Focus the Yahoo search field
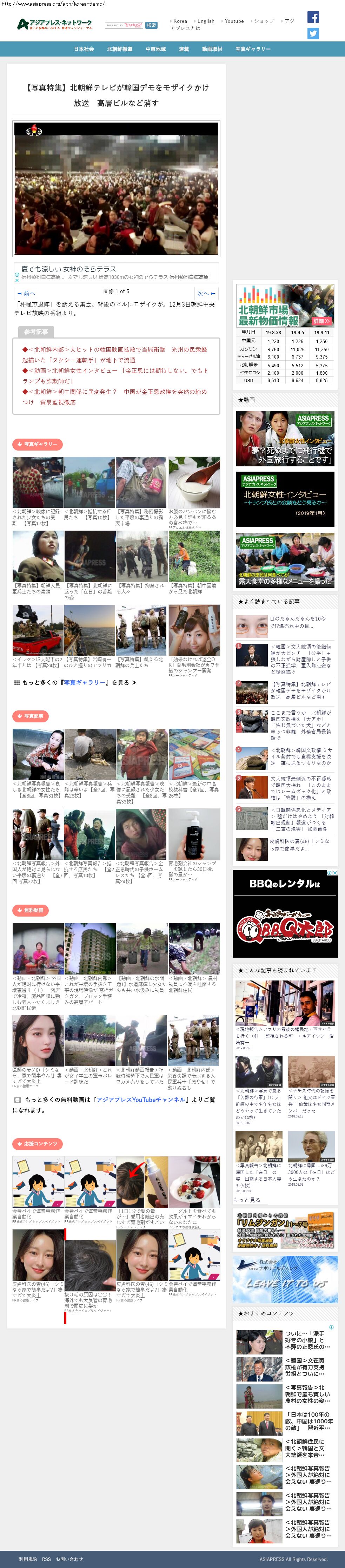 point(124,26)
